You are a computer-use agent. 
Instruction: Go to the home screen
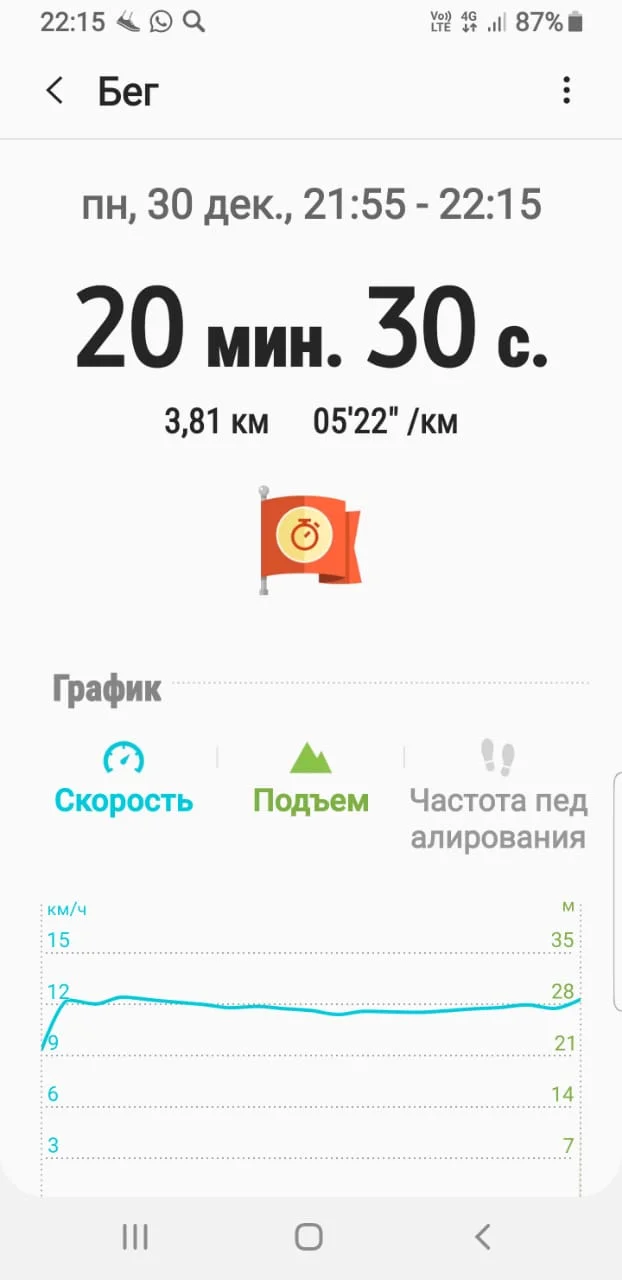click(x=309, y=1237)
